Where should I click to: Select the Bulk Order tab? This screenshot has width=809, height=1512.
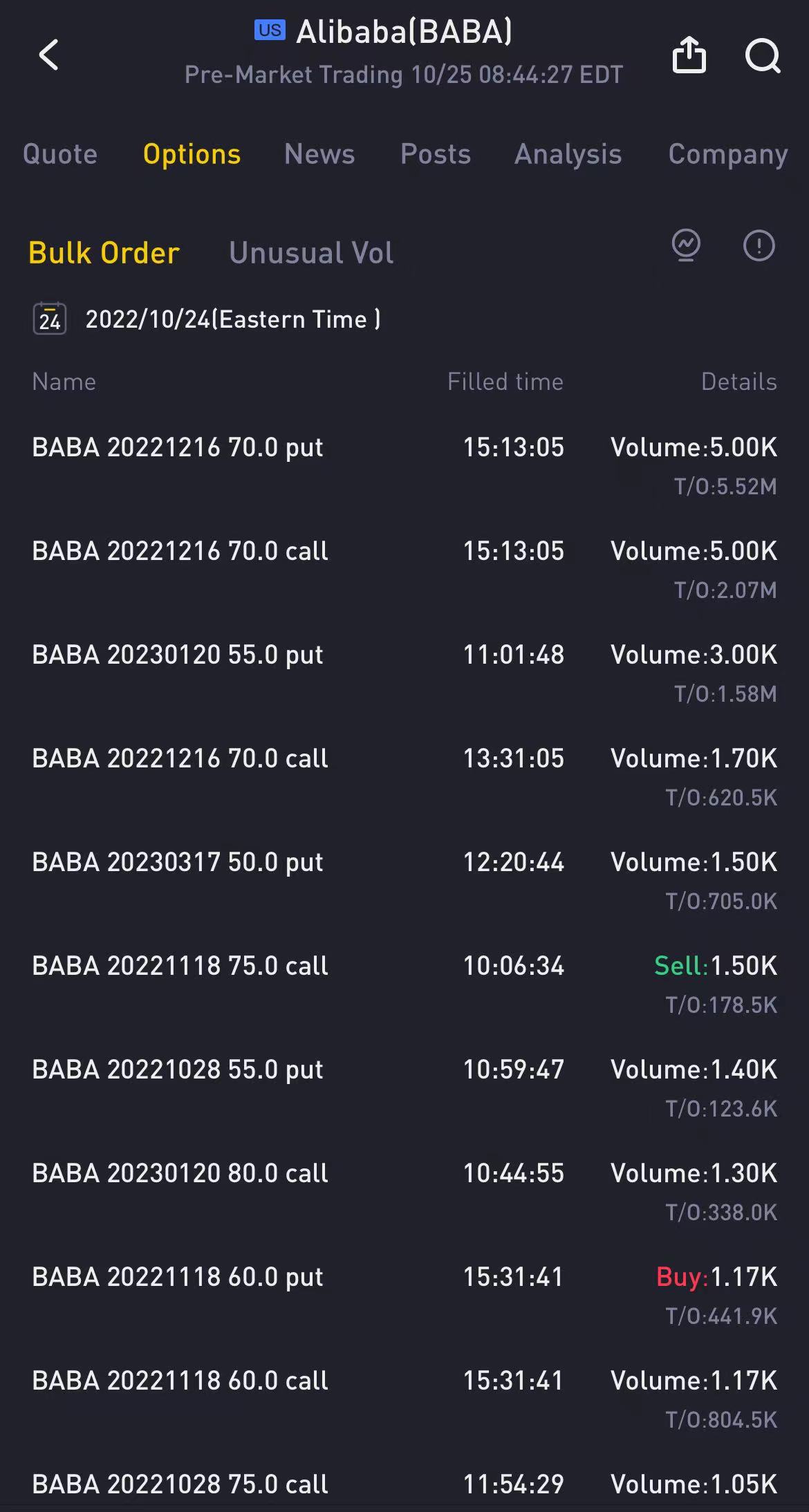[104, 253]
